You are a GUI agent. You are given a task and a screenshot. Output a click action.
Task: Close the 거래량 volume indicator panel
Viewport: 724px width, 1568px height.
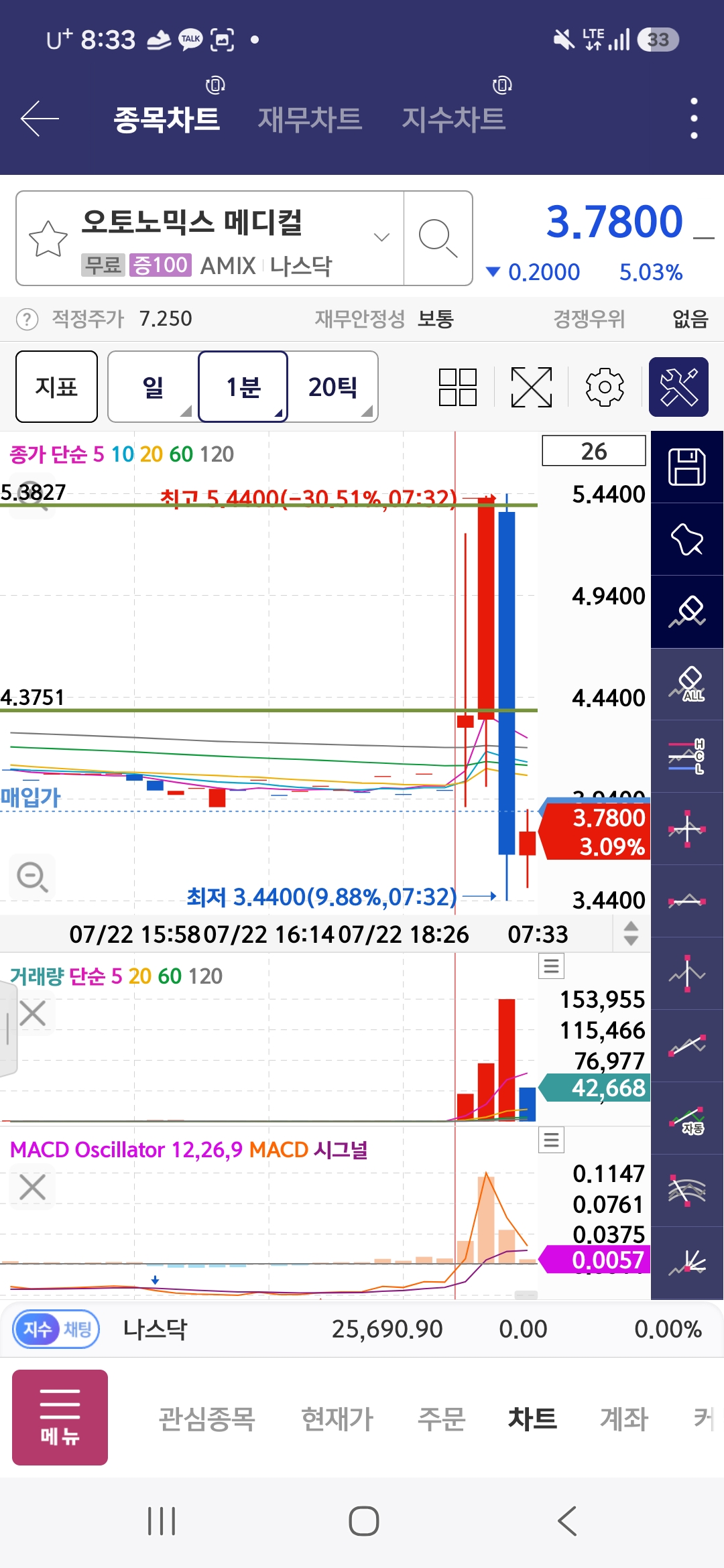coord(32,1013)
